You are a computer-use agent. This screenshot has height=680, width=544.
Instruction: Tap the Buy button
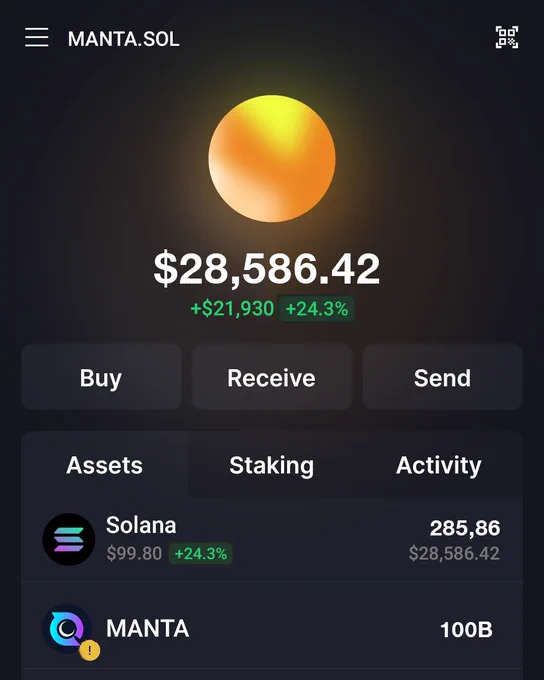click(x=101, y=377)
